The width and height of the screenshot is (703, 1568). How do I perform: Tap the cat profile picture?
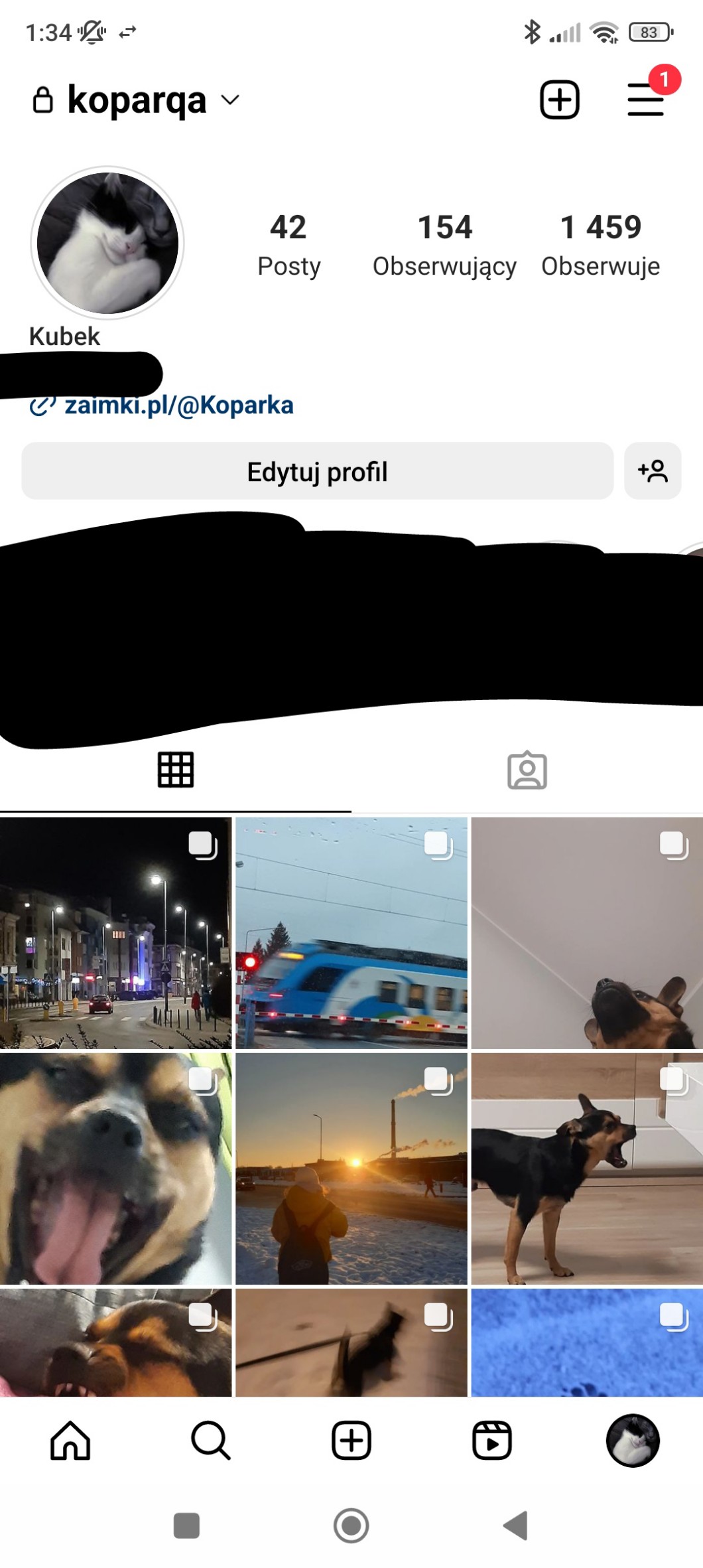click(107, 243)
